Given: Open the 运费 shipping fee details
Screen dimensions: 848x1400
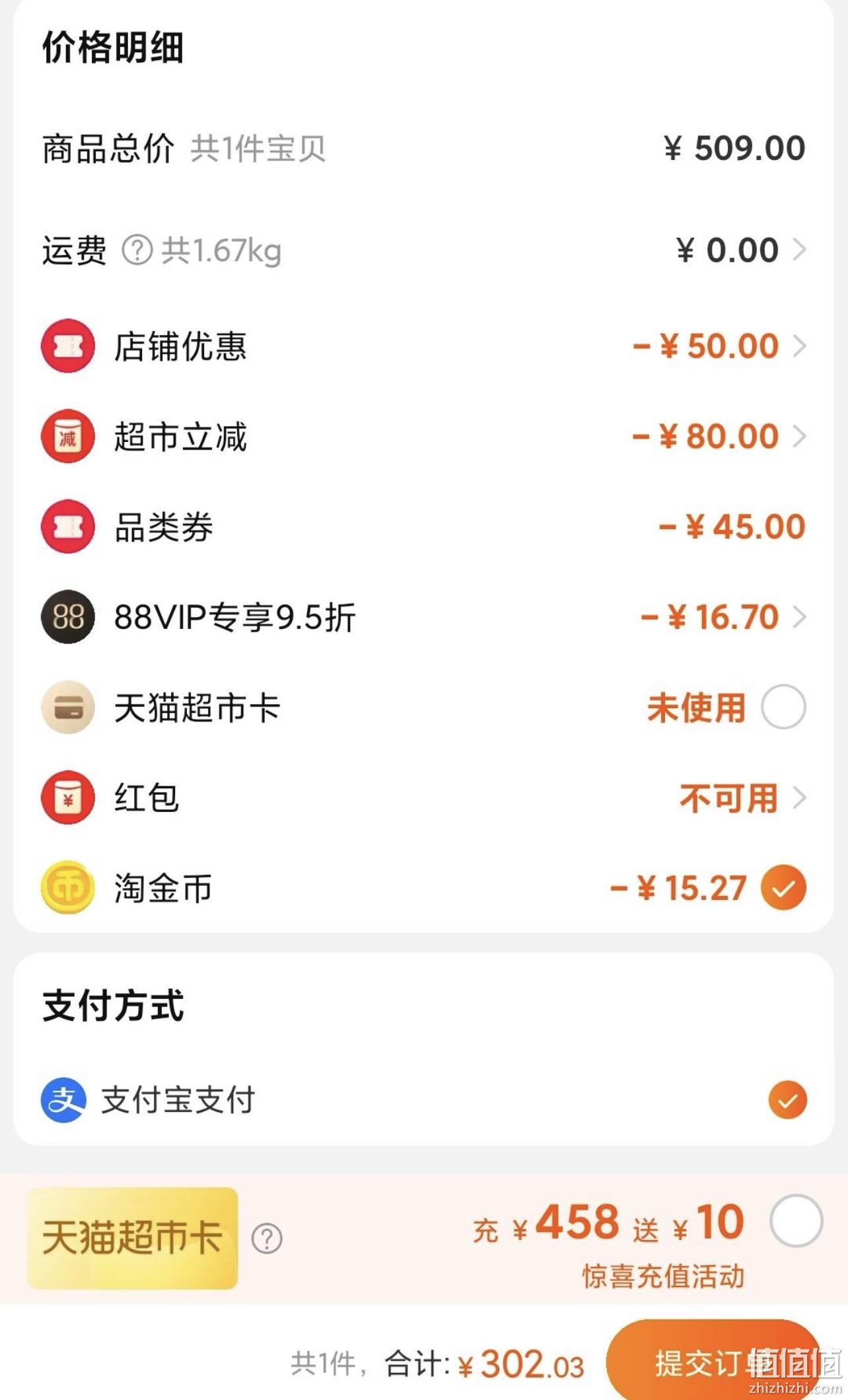Looking at the screenshot, I should (x=424, y=250).
